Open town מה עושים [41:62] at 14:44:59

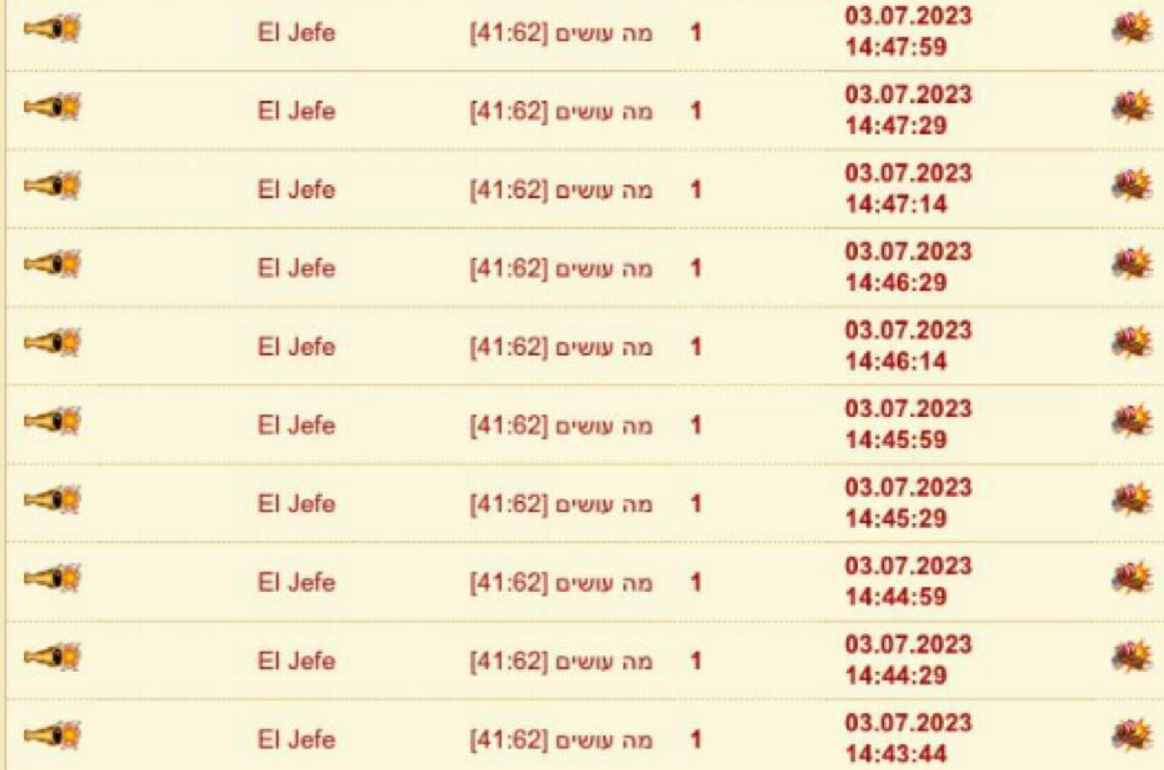click(x=561, y=583)
